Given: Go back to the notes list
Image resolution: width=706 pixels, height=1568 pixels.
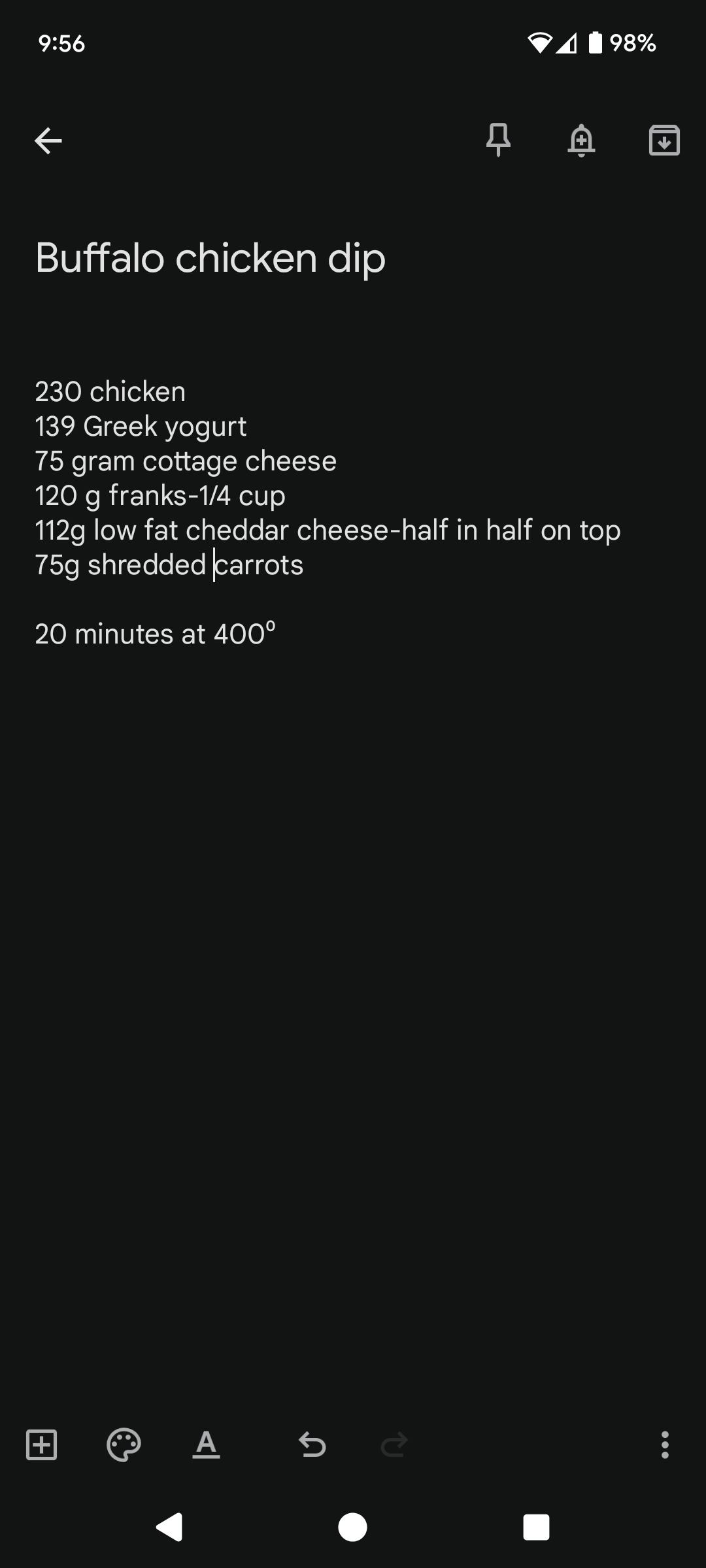Looking at the screenshot, I should click(48, 140).
